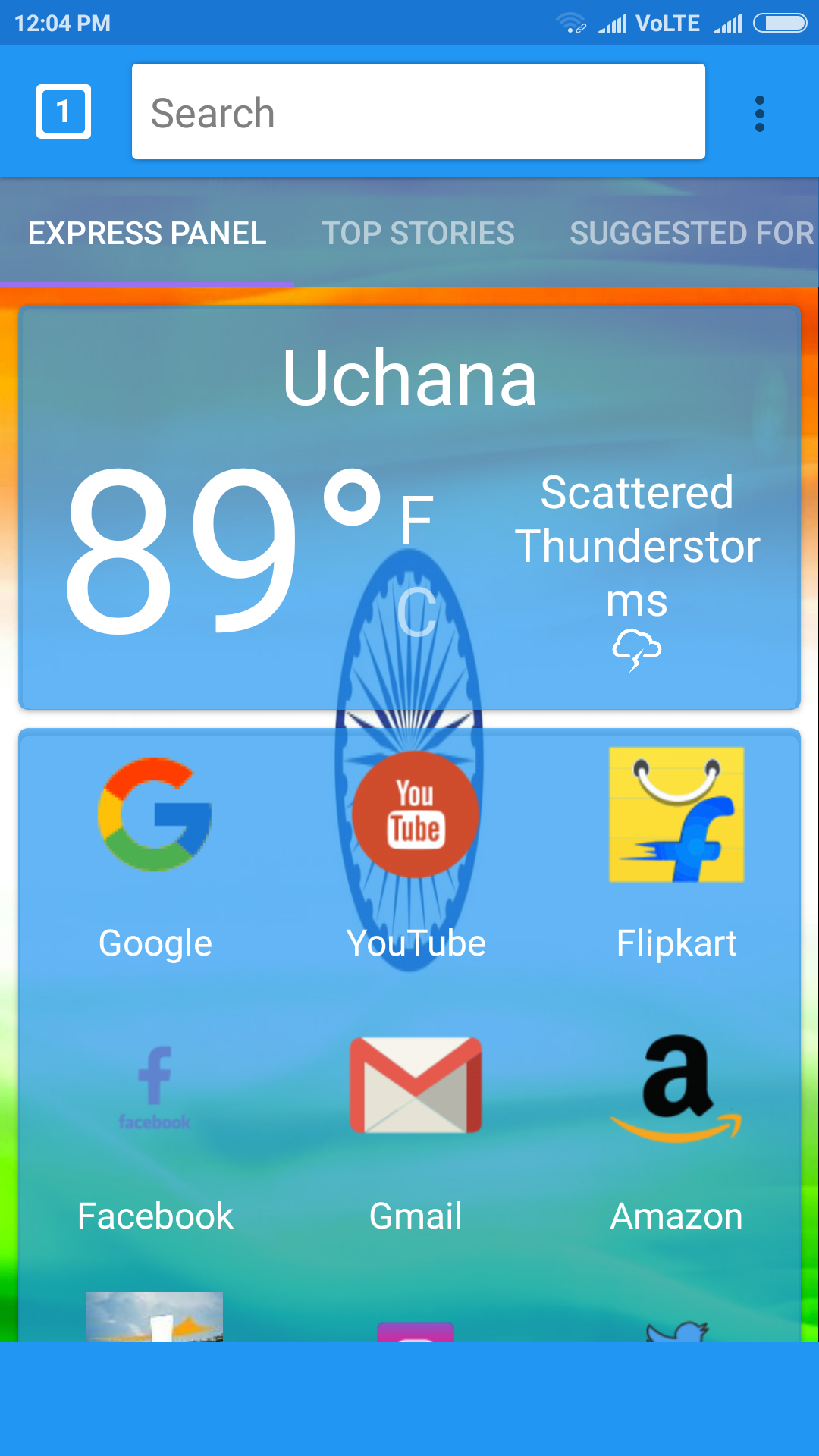Open the Google shortcut
Image resolution: width=819 pixels, height=1456 pixels.
point(154,827)
